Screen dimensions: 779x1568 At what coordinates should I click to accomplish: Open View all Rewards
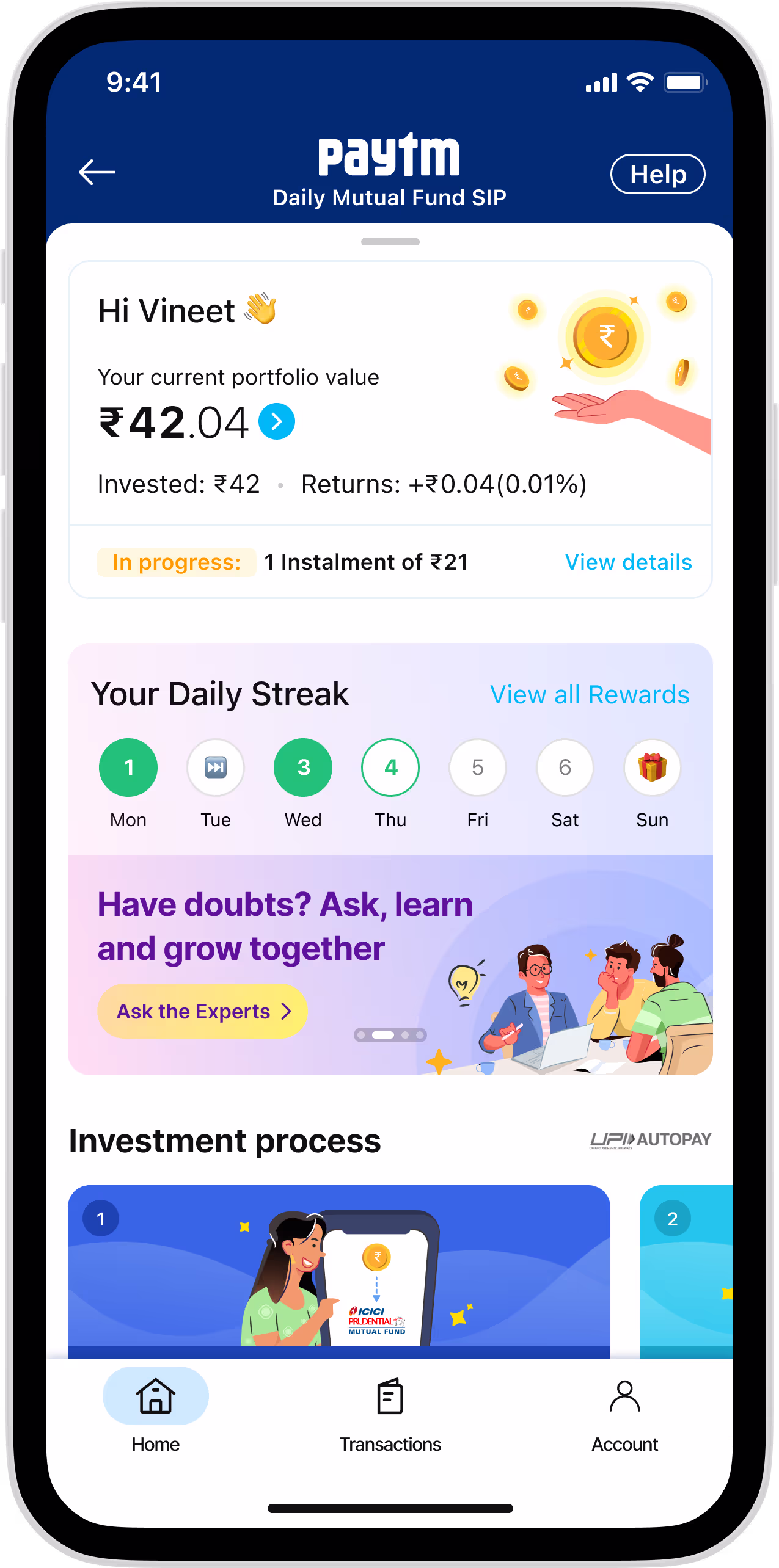pyautogui.click(x=590, y=694)
